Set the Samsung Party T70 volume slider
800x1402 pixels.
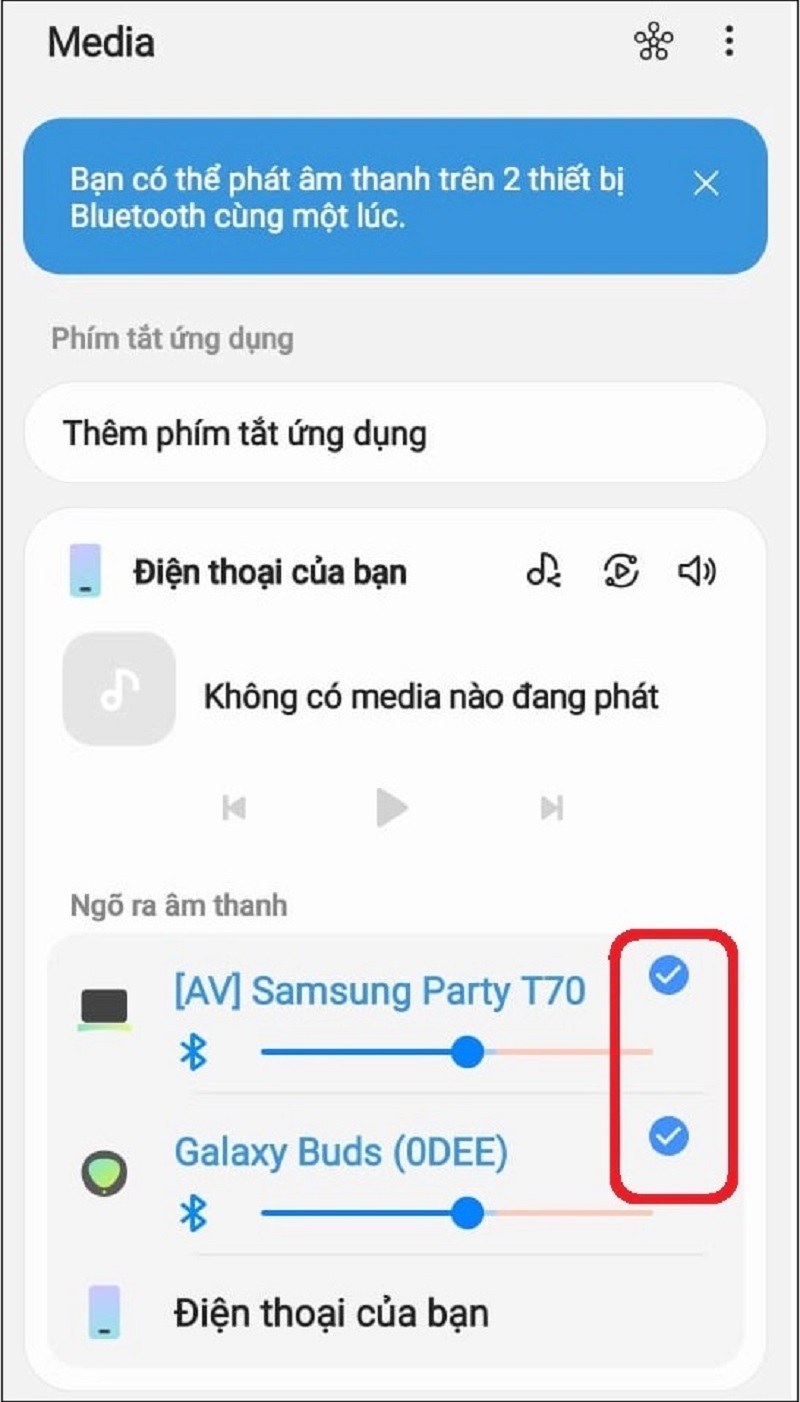tap(467, 1052)
